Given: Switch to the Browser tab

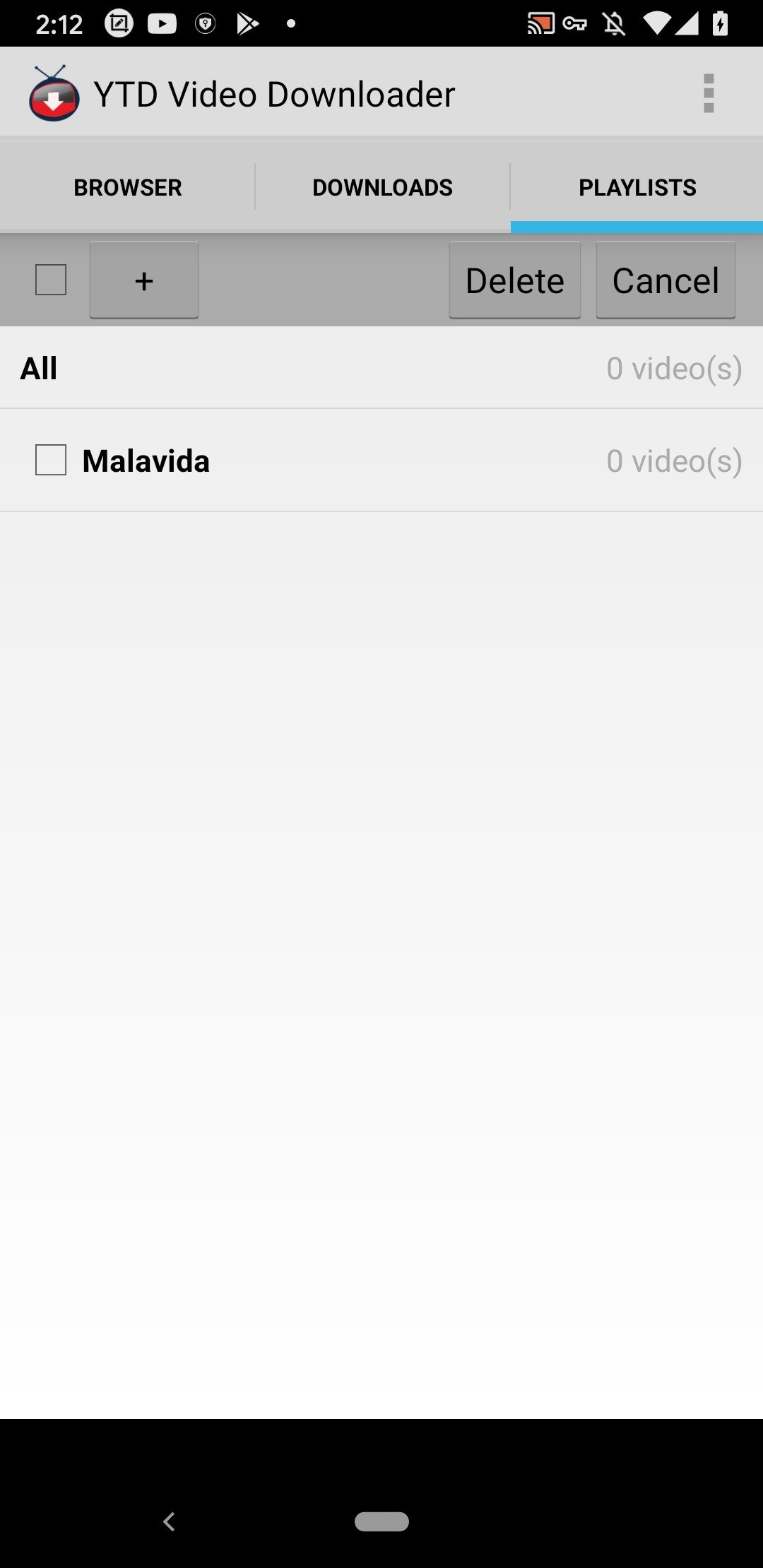Looking at the screenshot, I should tap(127, 187).
